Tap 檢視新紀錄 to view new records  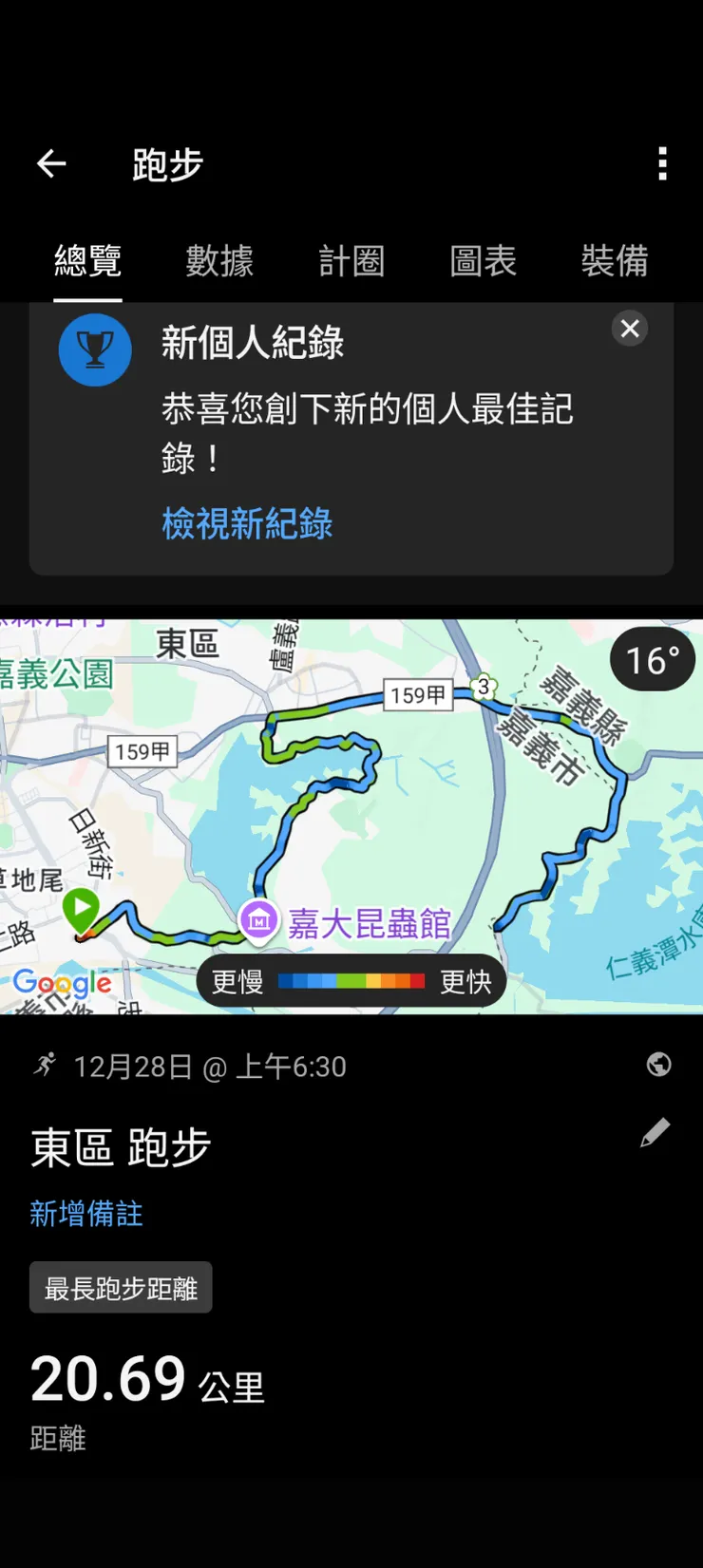pos(247,524)
